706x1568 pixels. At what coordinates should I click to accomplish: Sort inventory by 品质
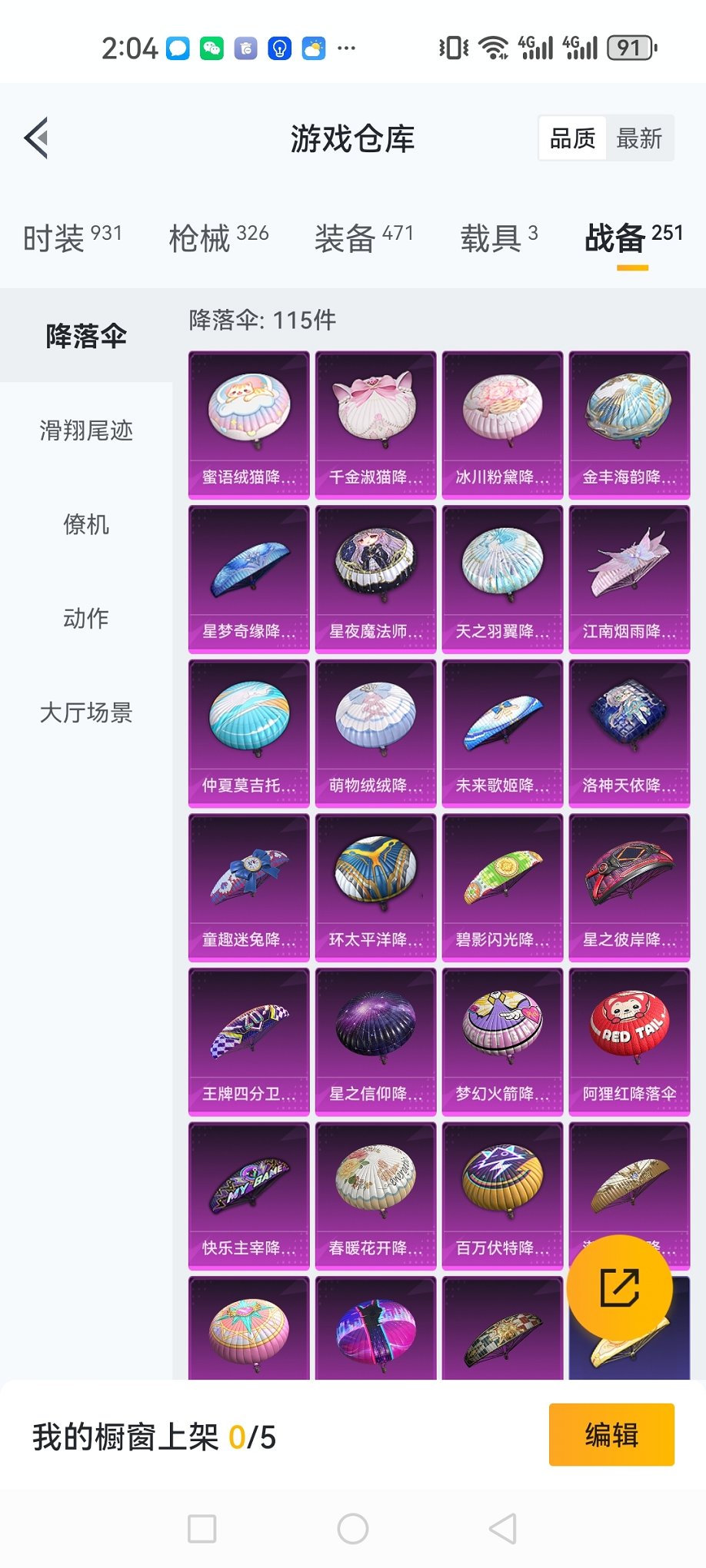[x=572, y=139]
